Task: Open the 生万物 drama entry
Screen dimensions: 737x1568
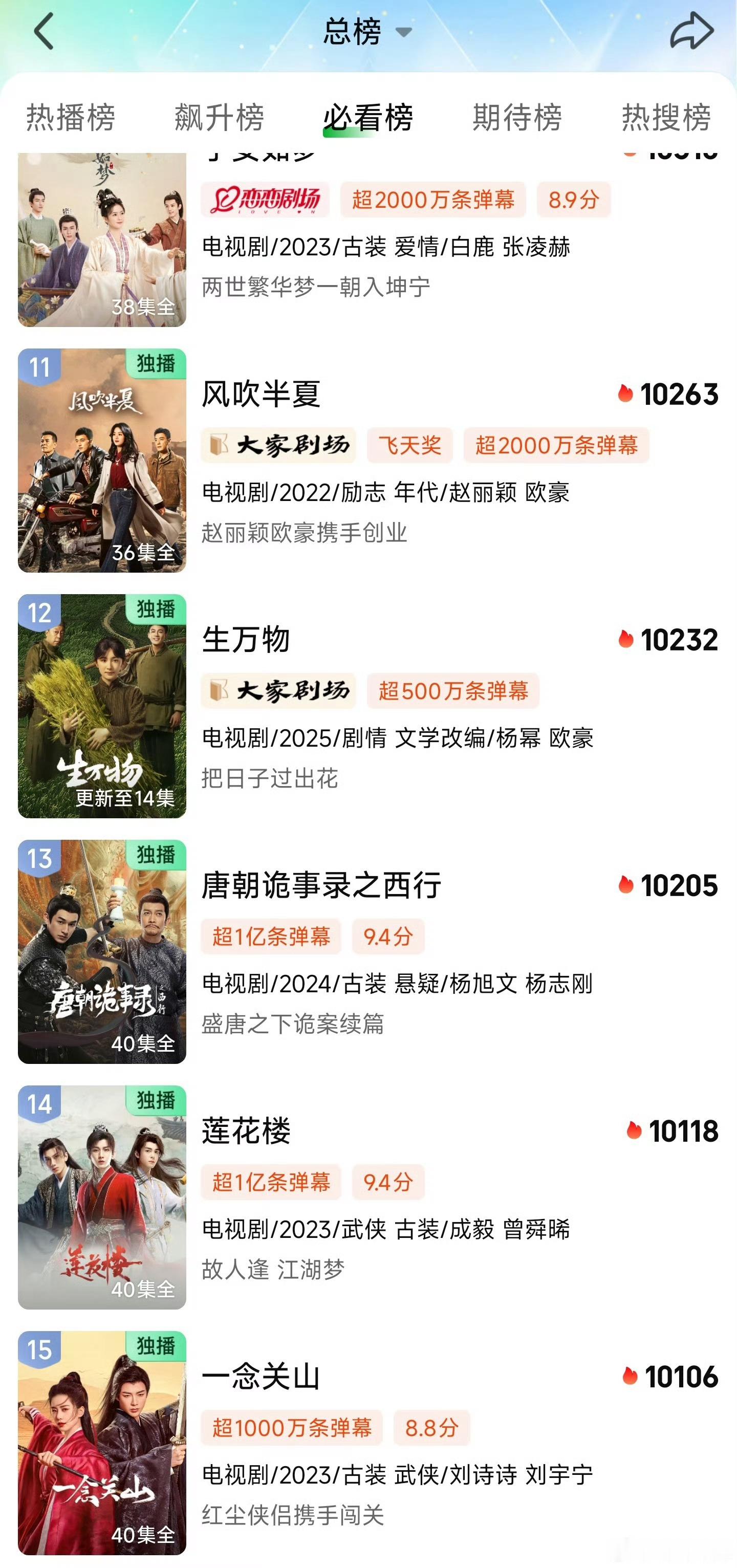Action: pos(368,706)
